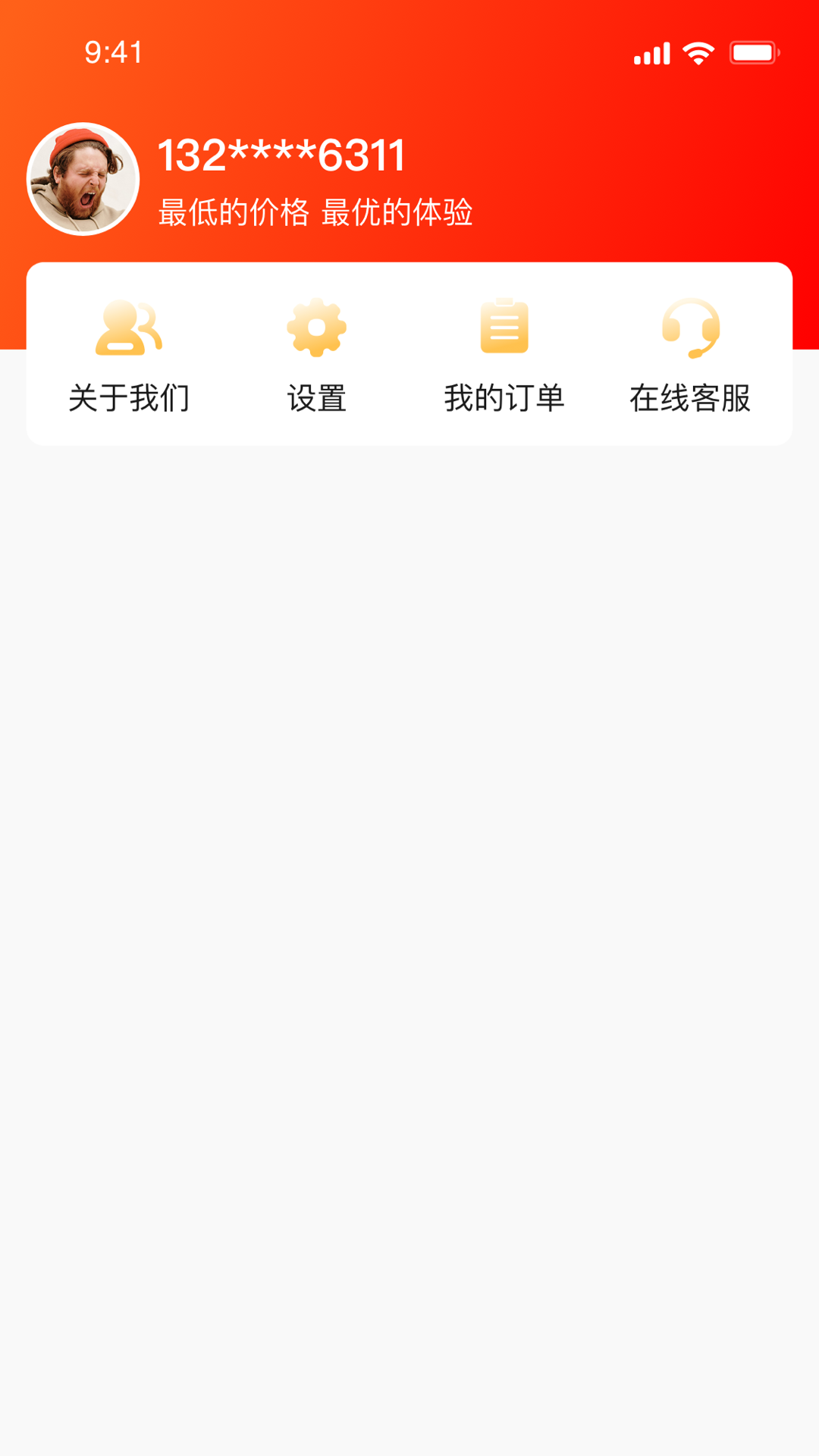The width and height of the screenshot is (819, 1456).
Task: Click the yellow people icon above 关于我们
Action: tap(129, 328)
